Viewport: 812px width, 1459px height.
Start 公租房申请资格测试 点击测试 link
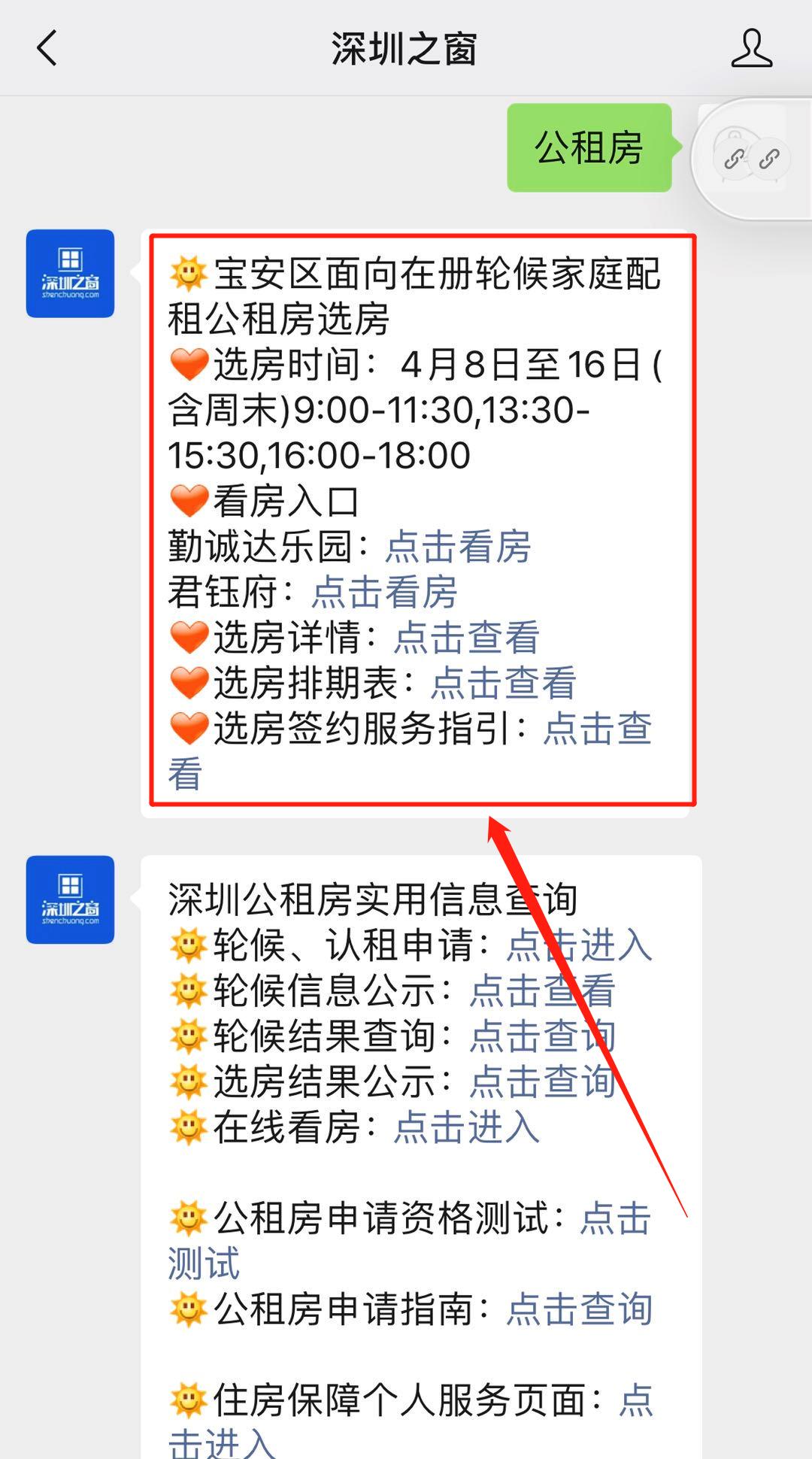615,1218
